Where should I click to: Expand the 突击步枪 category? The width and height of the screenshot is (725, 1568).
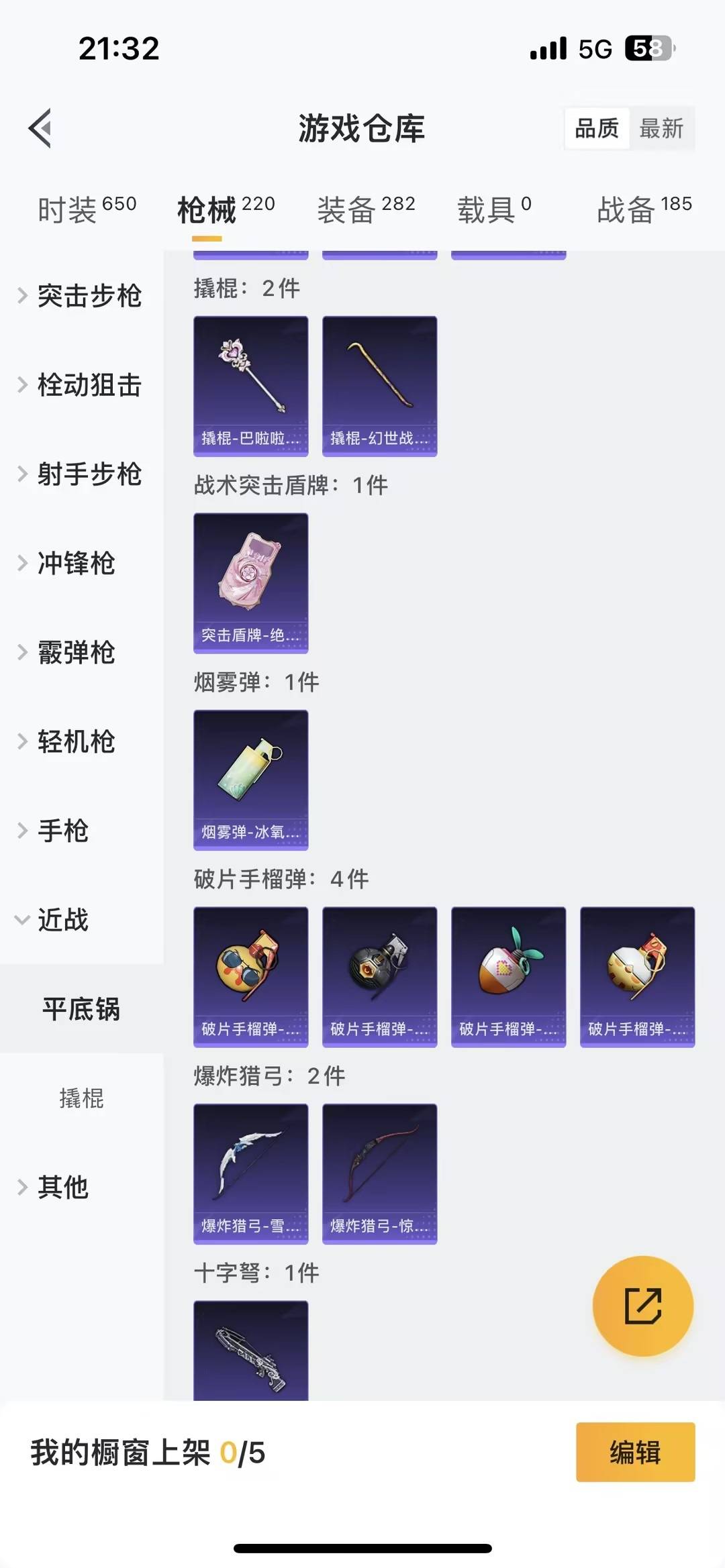(87, 297)
